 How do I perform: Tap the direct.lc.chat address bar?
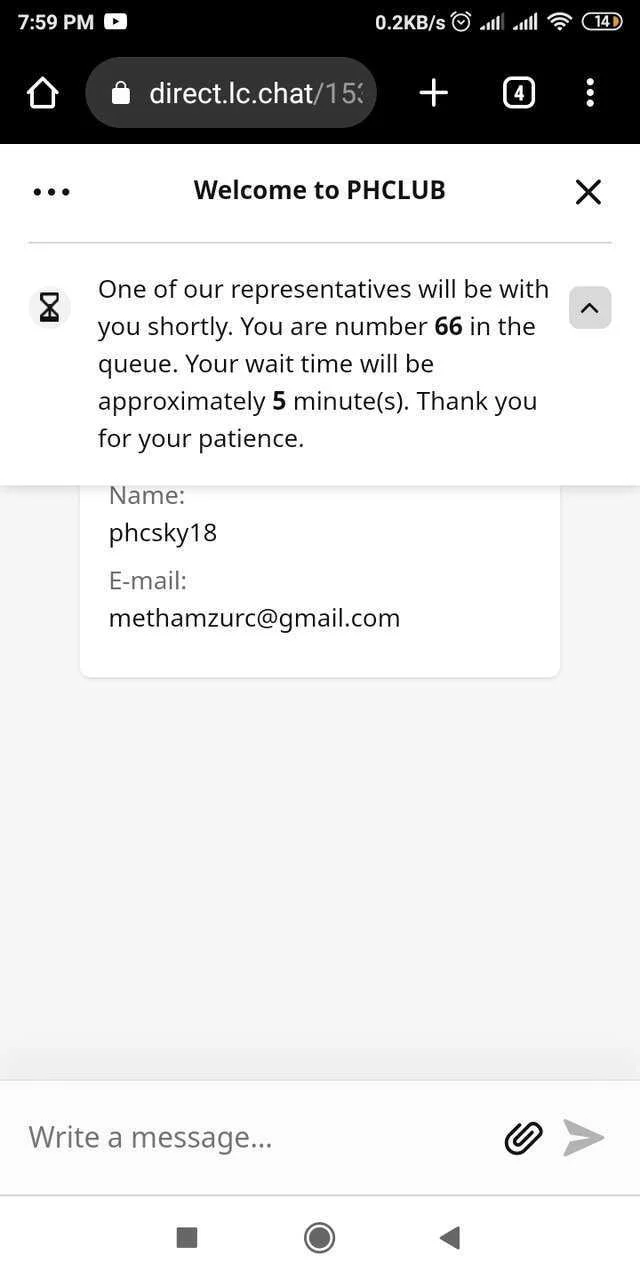(x=231, y=93)
